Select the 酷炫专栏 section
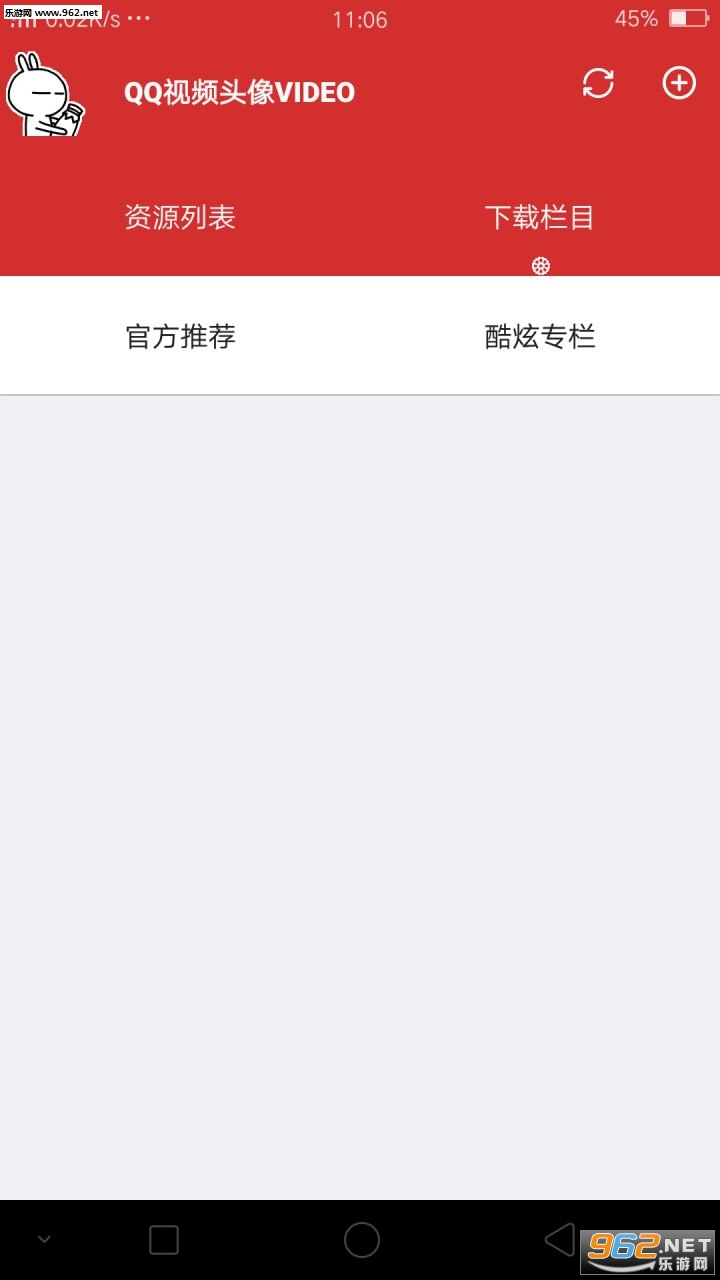 [540, 336]
